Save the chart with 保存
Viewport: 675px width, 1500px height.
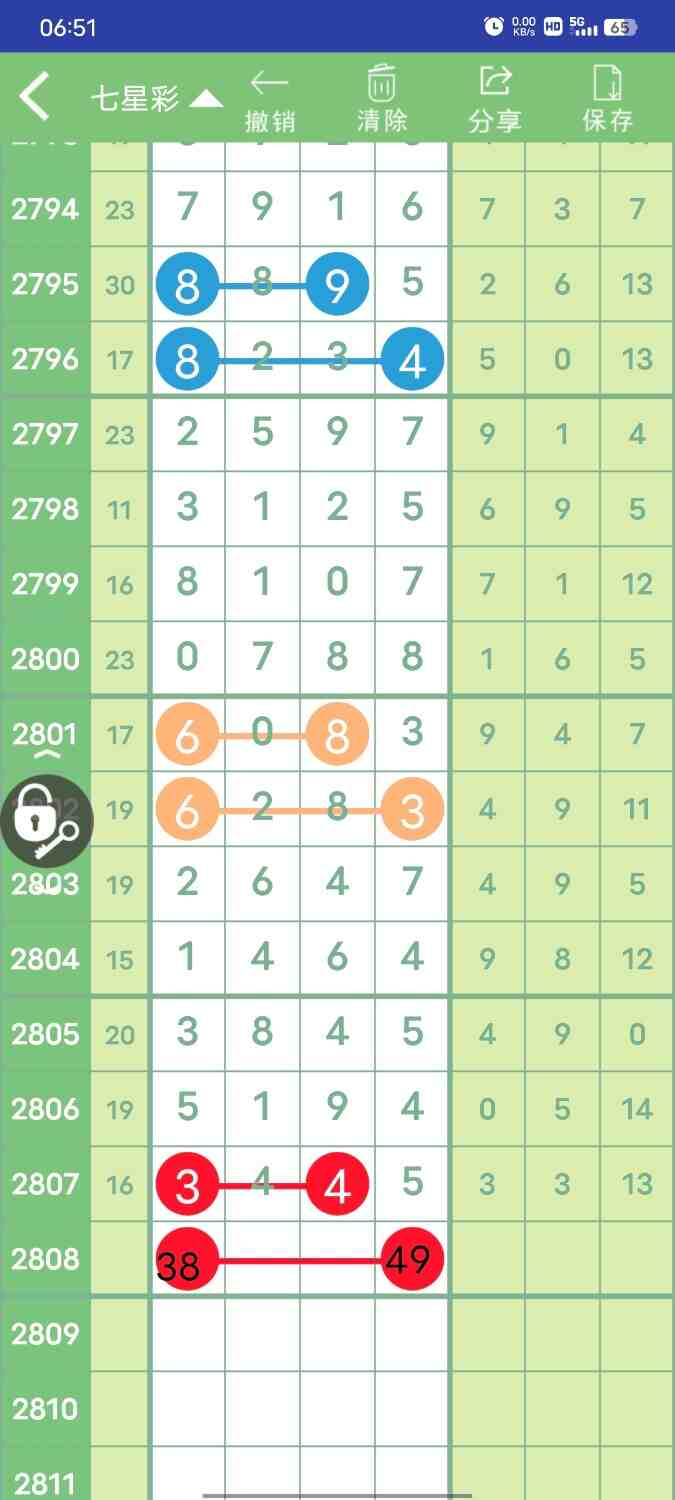click(608, 99)
